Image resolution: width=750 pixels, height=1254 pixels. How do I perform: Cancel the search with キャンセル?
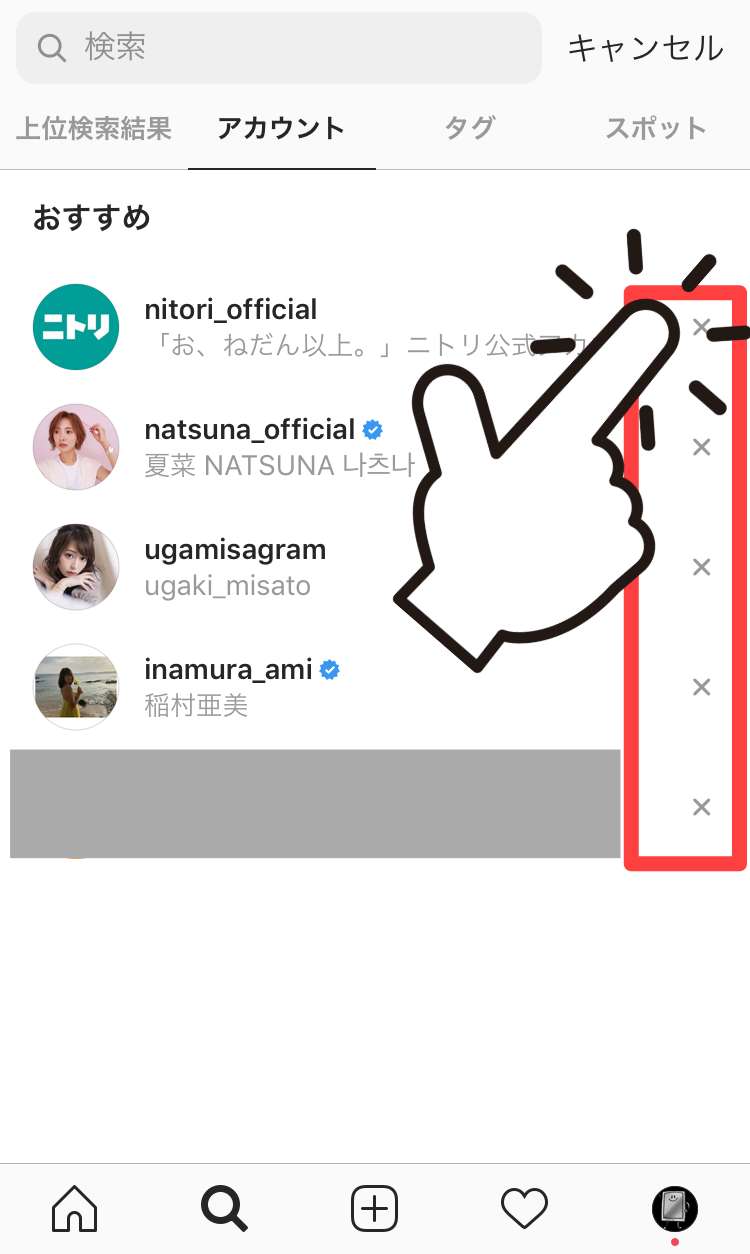645,47
